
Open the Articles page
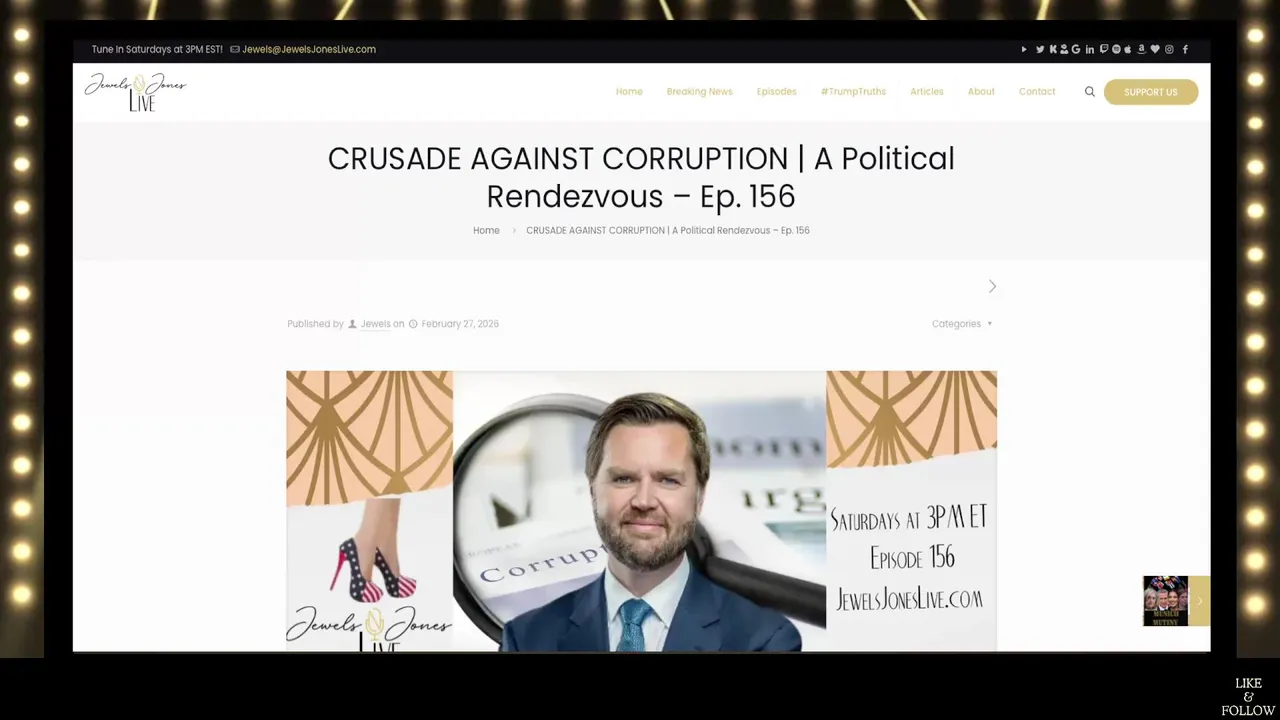[x=926, y=92]
